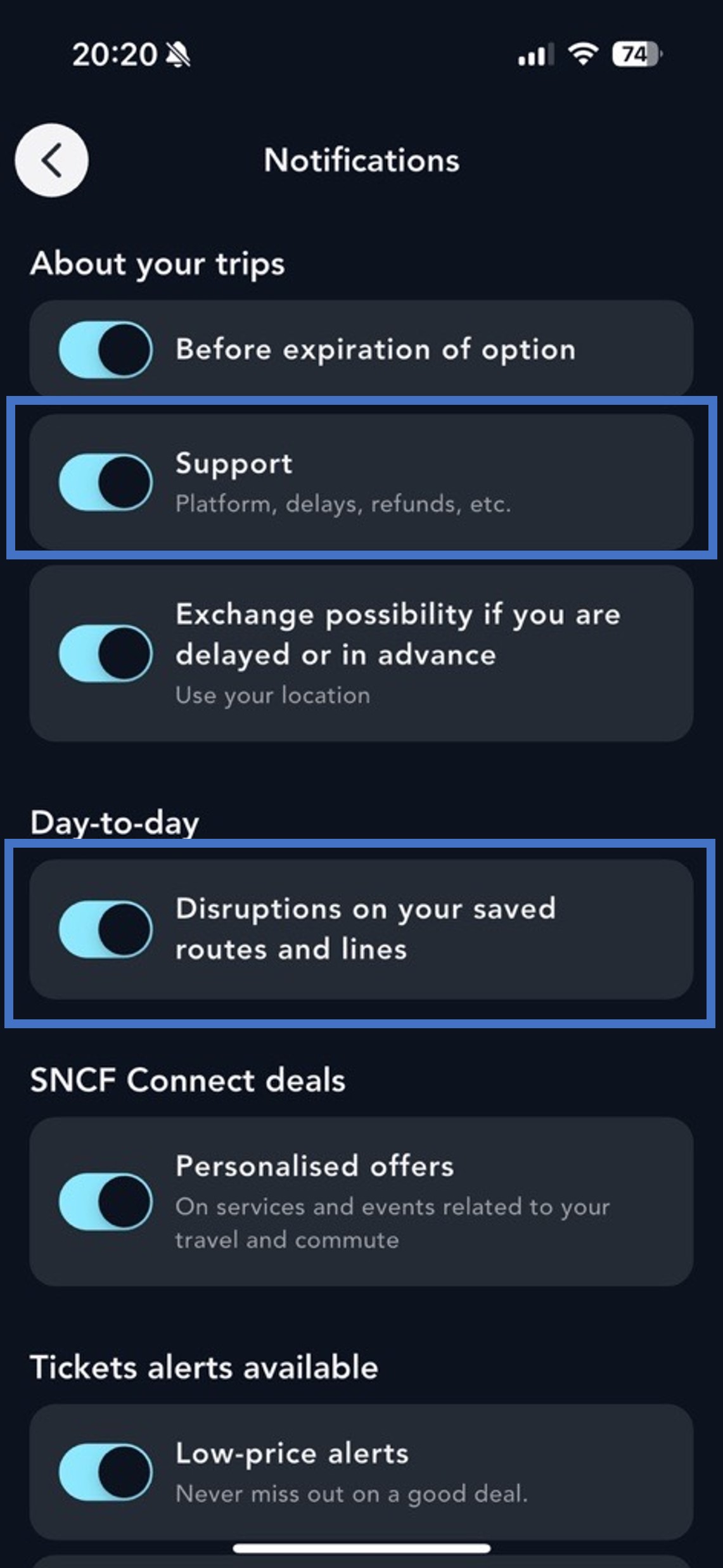The image size is (723, 1568).
Task: Disable Personalised offers notifications
Action: click(x=106, y=1201)
